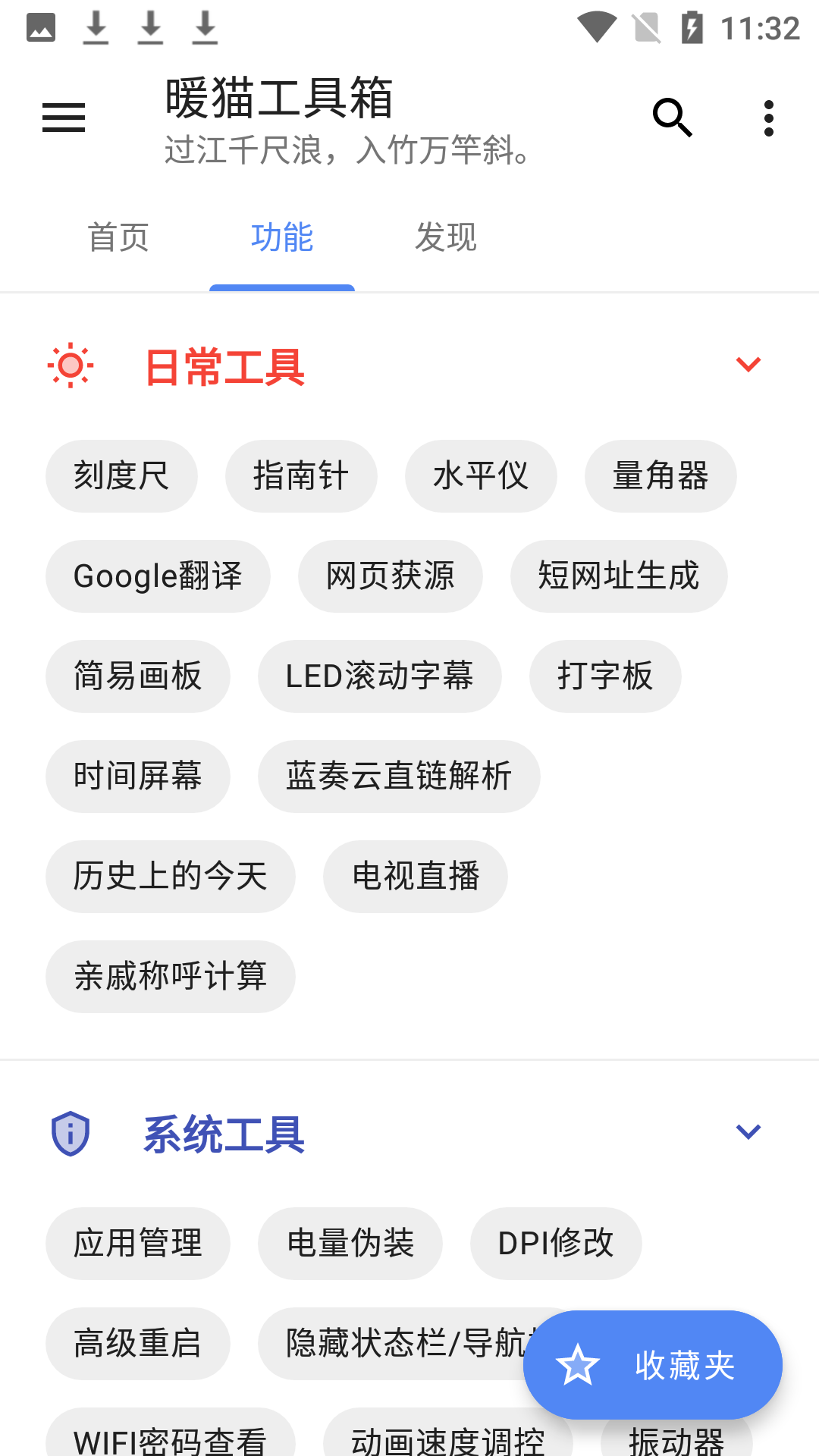Select the 短网址生成 chip
The image size is (819, 1456).
pyautogui.click(x=619, y=576)
